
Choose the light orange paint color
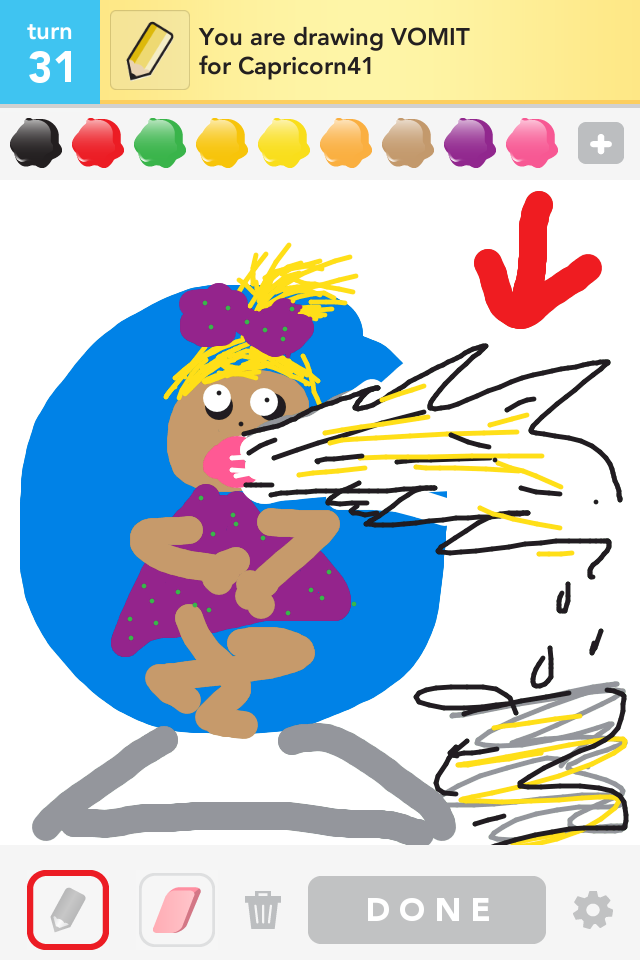click(x=345, y=142)
